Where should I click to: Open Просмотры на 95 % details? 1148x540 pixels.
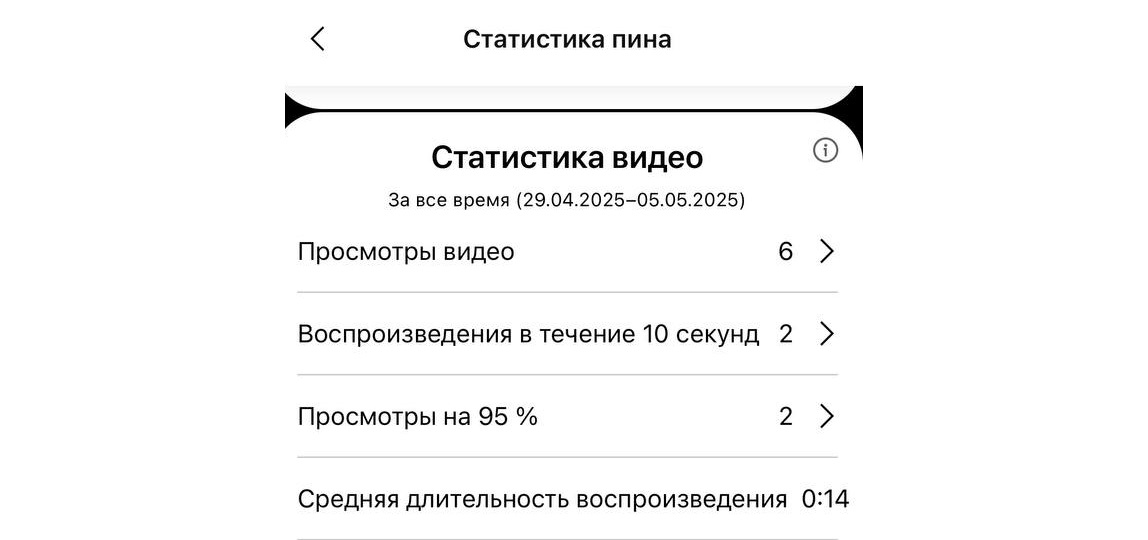(826, 416)
